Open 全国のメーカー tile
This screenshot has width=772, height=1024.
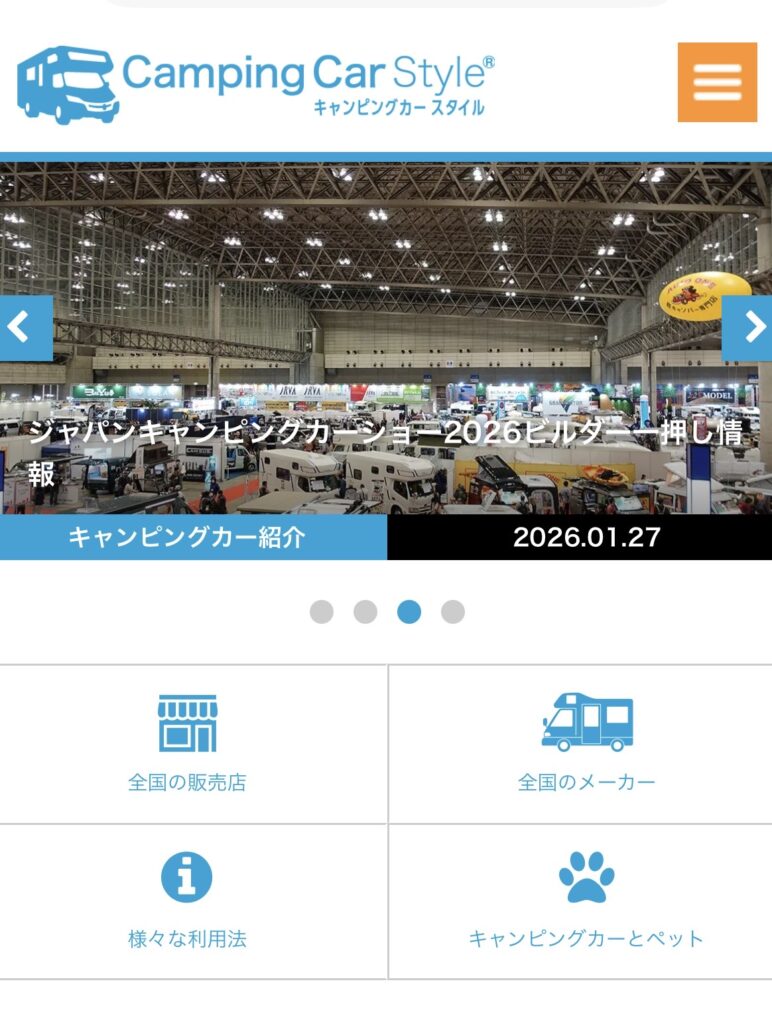click(x=586, y=745)
